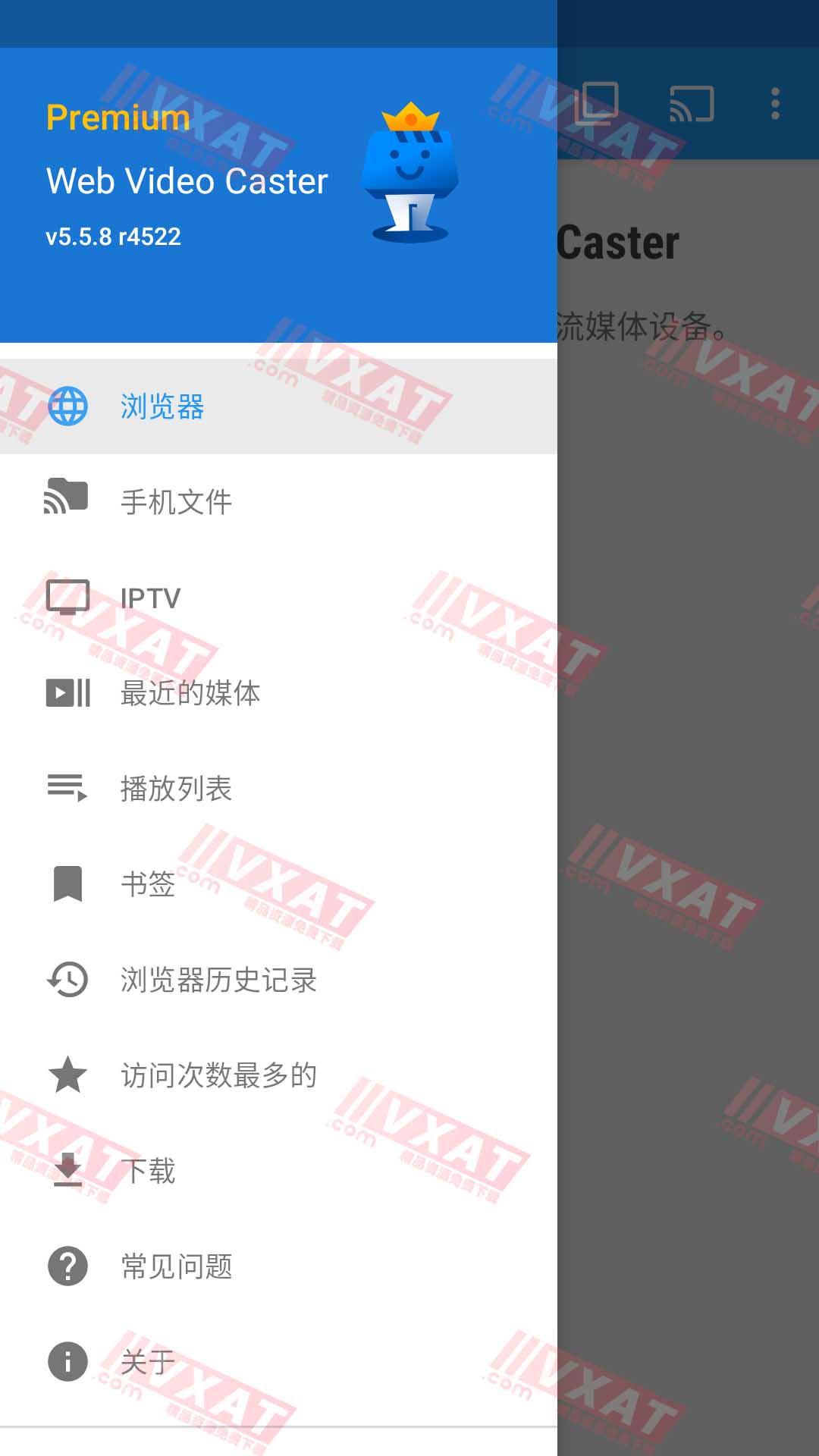Select the 最近的媒体 playback icon
The width and height of the screenshot is (819, 1456).
[67, 692]
